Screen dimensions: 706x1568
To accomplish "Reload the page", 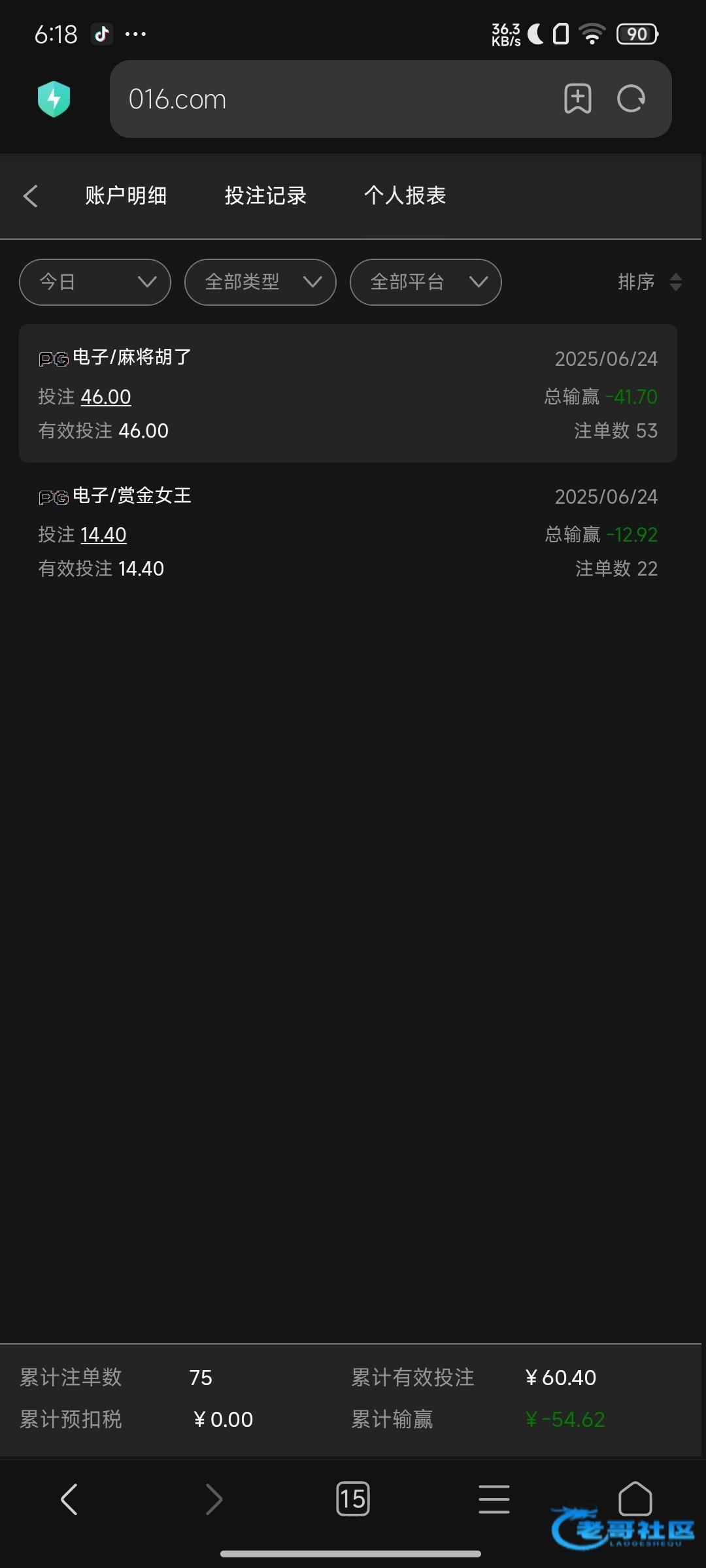I will (631, 99).
